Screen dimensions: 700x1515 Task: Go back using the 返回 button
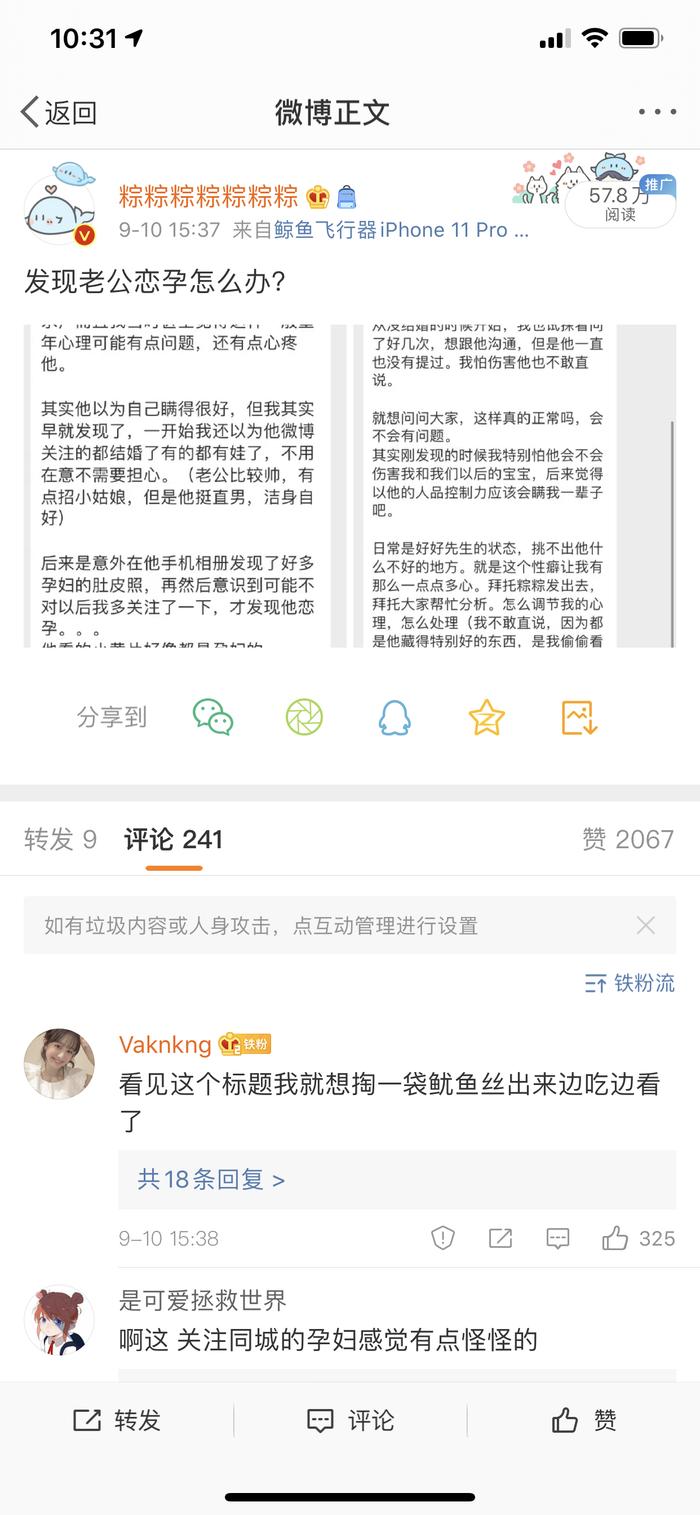tap(58, 112)
